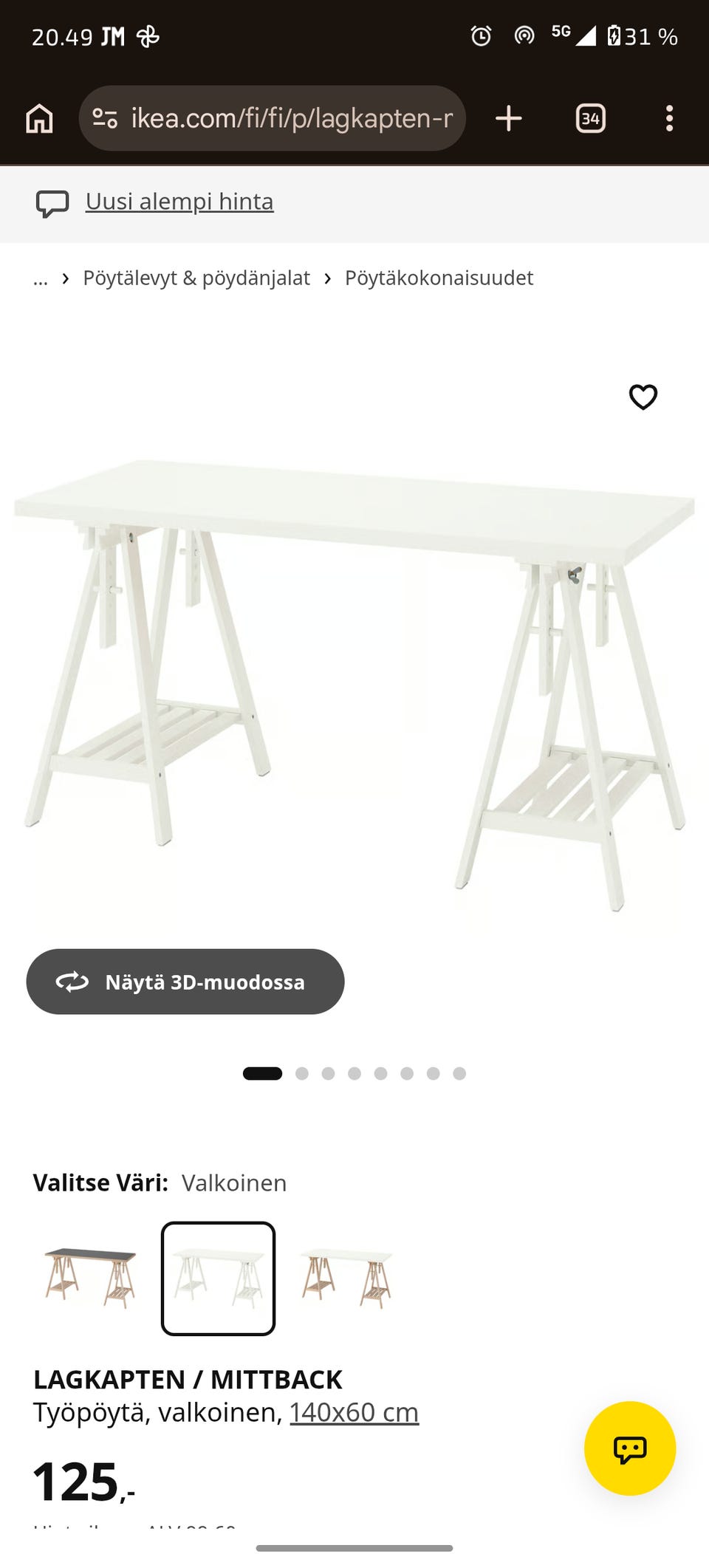Open the main white desk product image
709x1568 pixels.
click(x=354, y=687)
